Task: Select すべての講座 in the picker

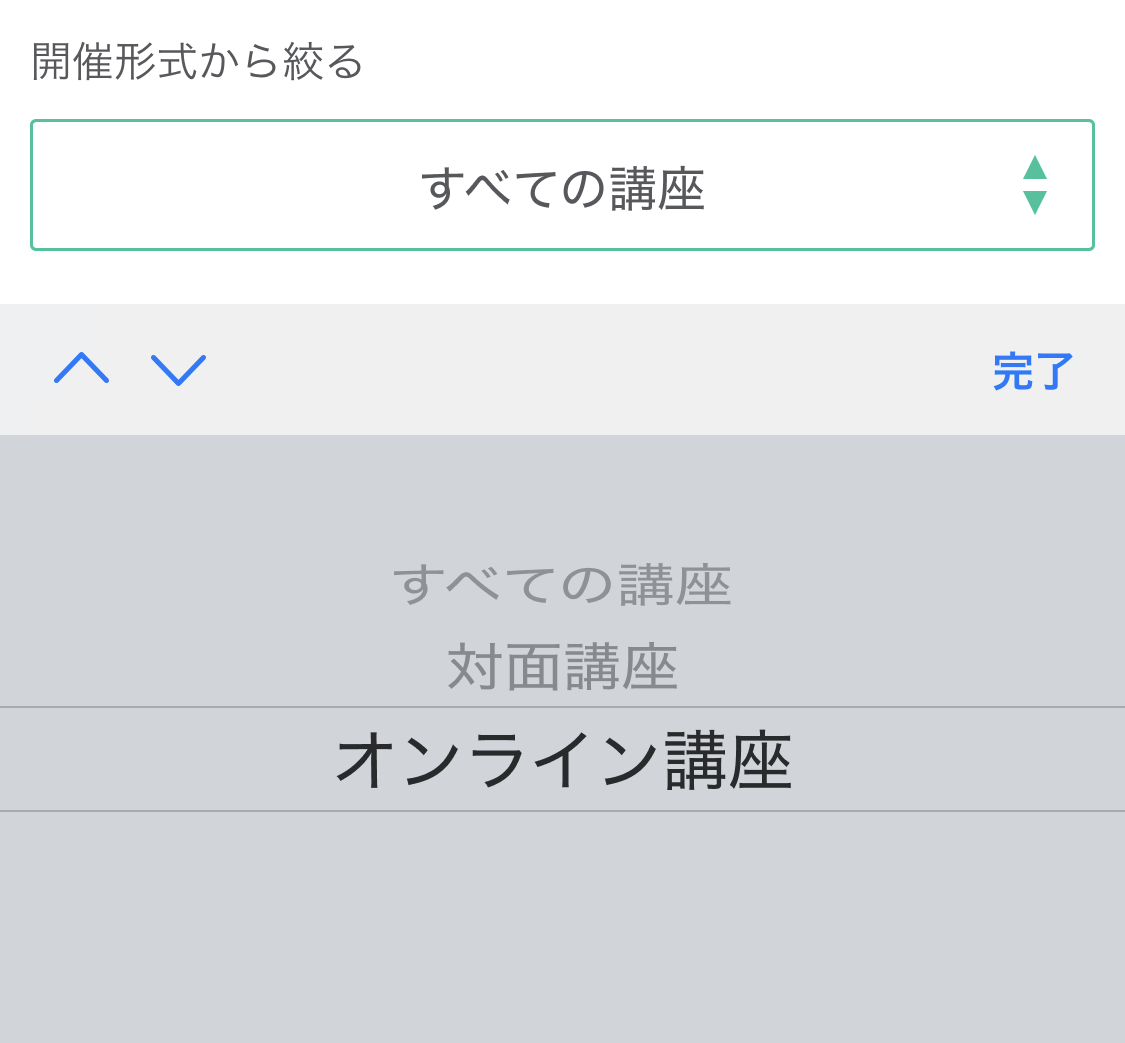Action: [x=562, y=585]
